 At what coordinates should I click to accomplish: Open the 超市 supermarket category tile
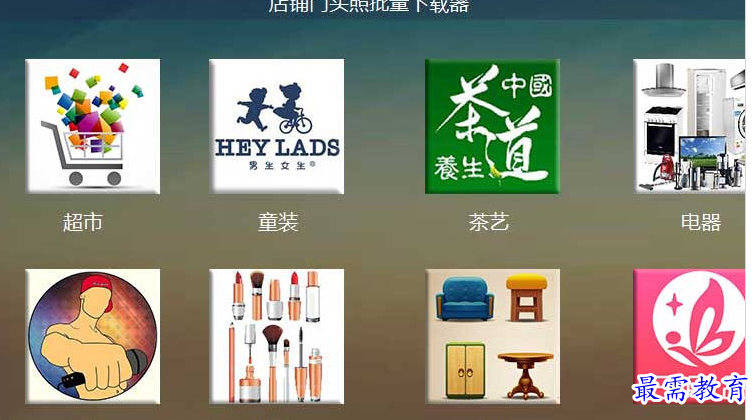[x=92, y=126]
